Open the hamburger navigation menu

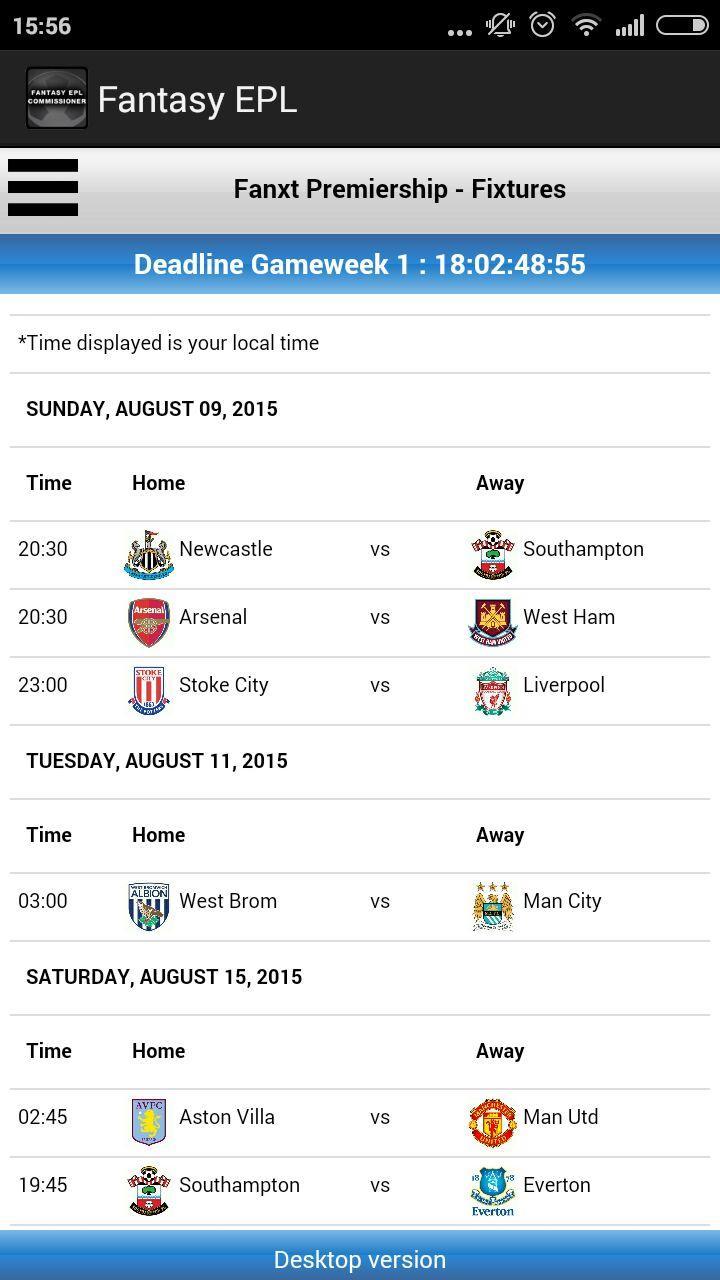pyautogui.click(x=42, y=187)
